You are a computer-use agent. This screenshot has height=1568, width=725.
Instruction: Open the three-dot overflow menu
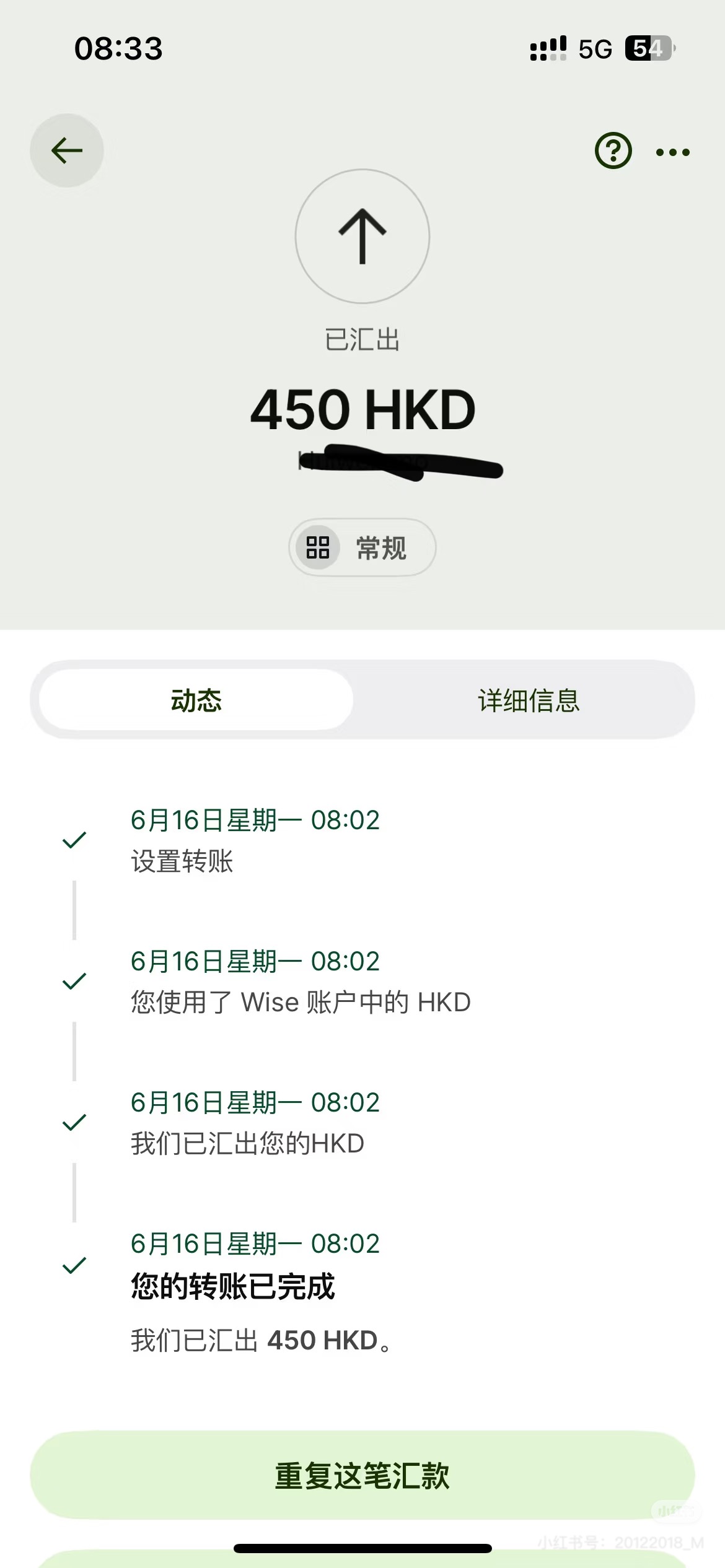click(x=673, y=152)
